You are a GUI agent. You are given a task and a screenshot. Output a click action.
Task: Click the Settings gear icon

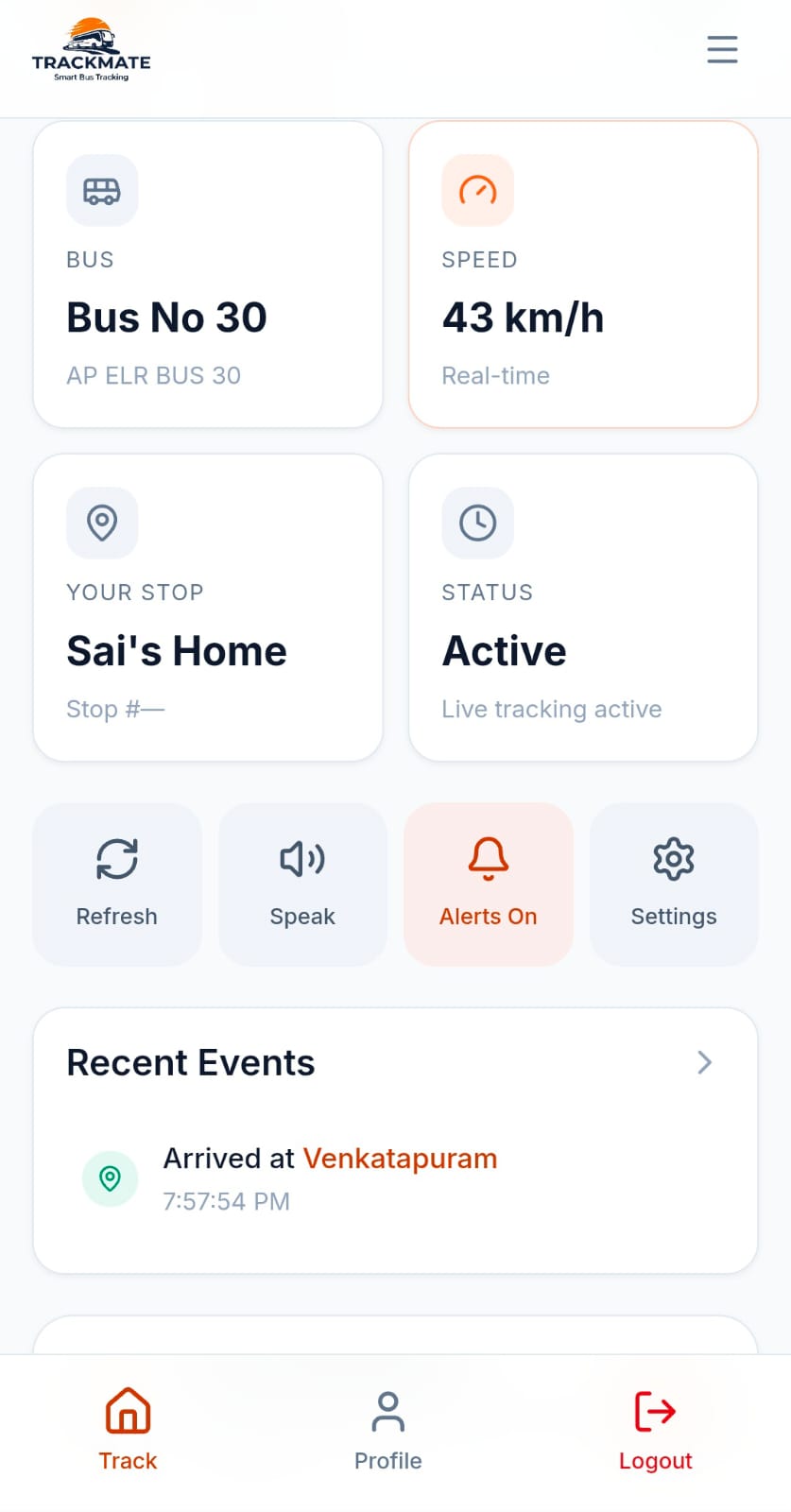click(673, 859)
